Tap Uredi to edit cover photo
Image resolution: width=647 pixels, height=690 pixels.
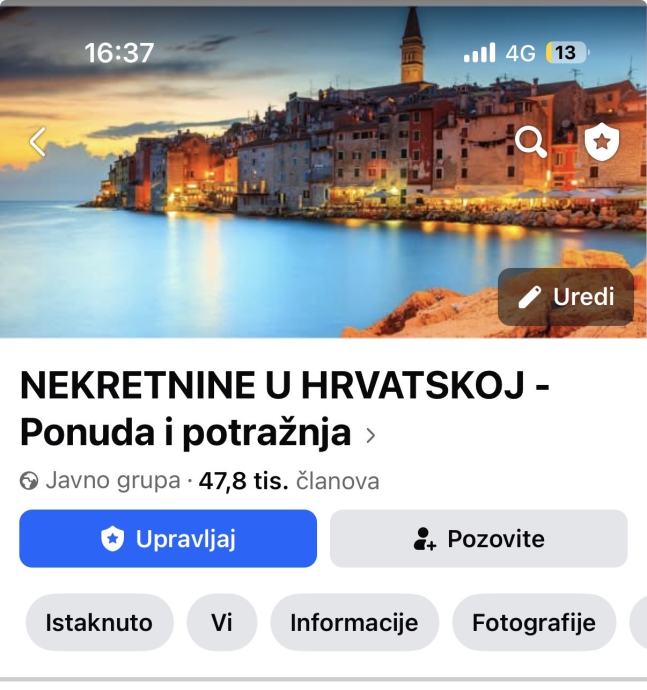(566, 297)
